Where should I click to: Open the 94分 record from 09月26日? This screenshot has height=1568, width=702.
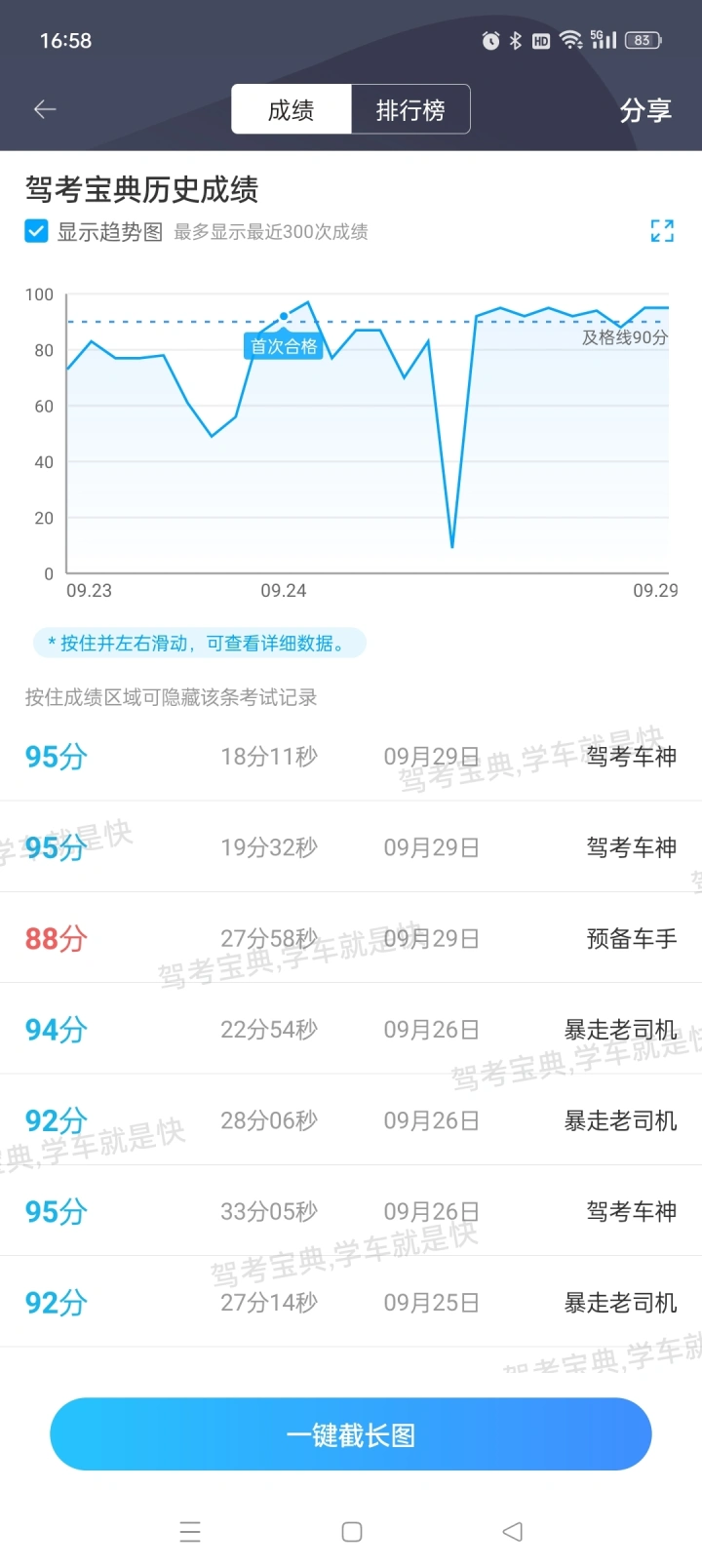[351, 1029]
